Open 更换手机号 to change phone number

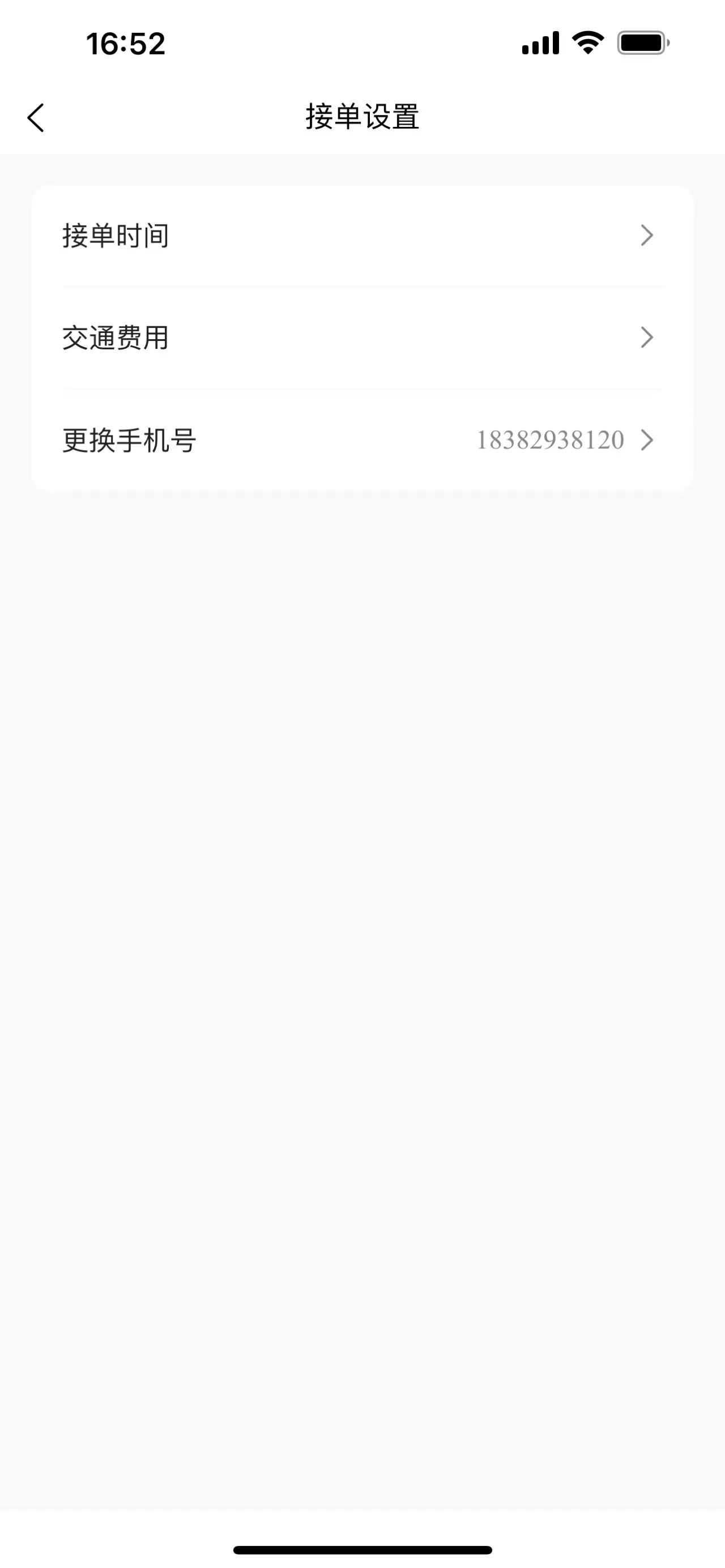click(361, 440)
